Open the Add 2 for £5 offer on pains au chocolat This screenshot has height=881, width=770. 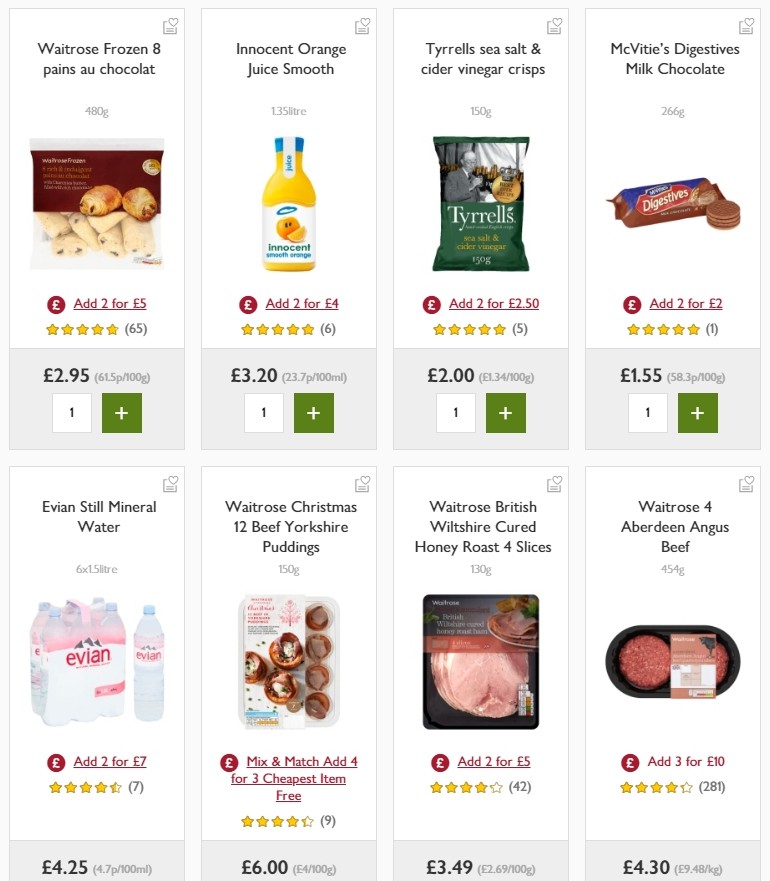(x=108, y=303)
